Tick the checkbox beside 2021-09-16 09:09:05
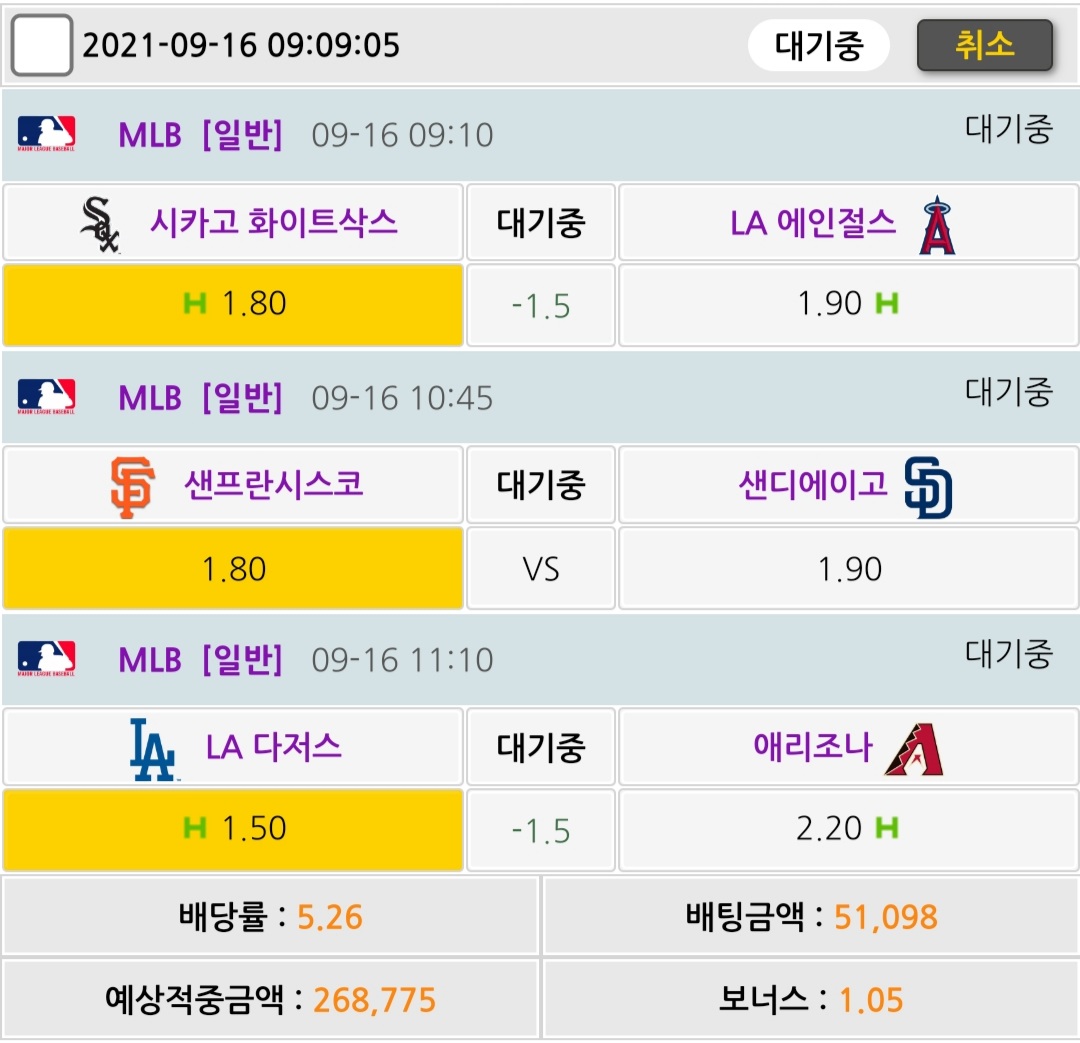Viewport: 1080px width, 1043px height. click(41, 45)
